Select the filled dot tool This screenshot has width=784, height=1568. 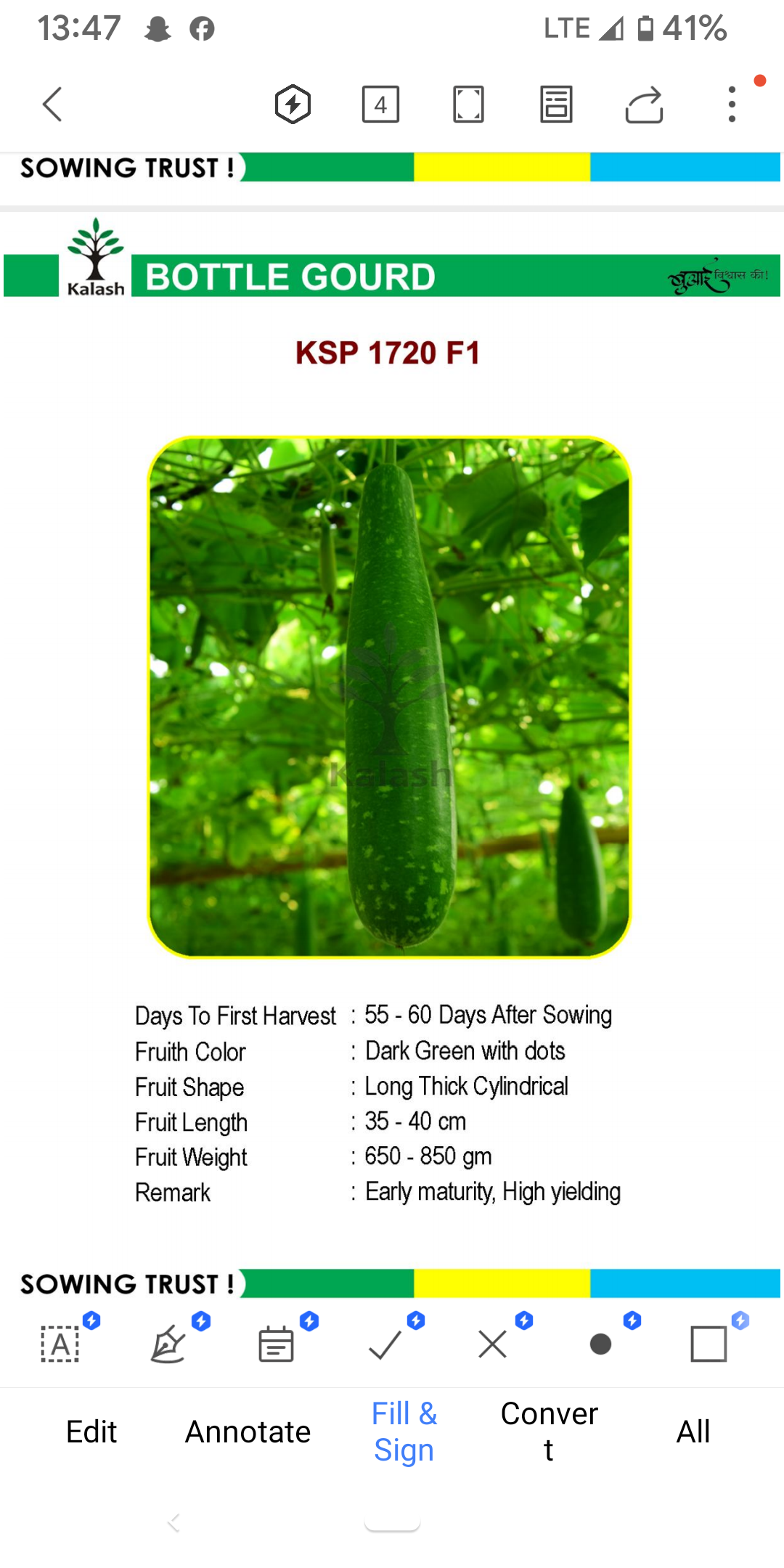[600, 1344]
